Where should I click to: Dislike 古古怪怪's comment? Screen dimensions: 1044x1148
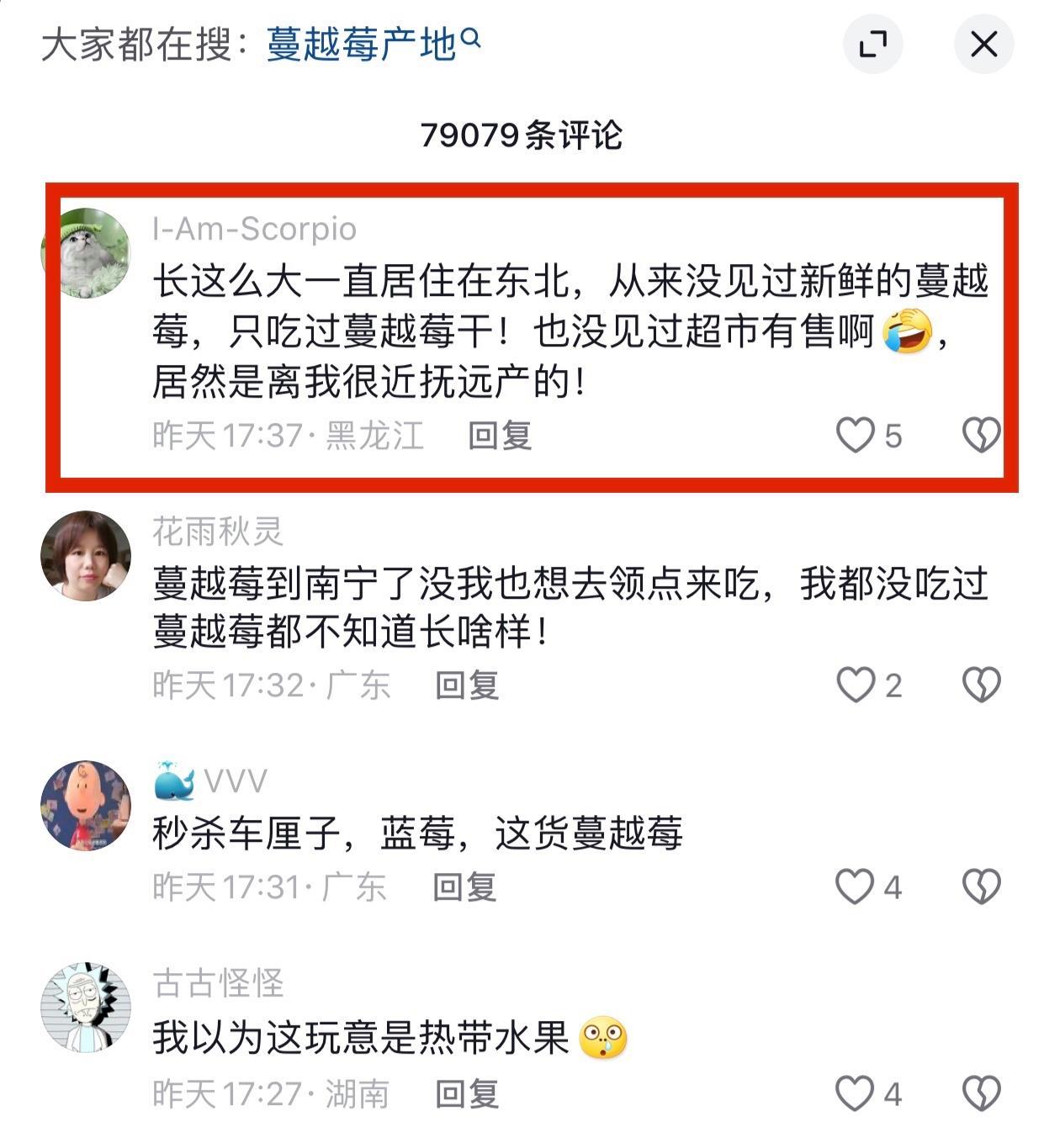[x=981, y=1094]
